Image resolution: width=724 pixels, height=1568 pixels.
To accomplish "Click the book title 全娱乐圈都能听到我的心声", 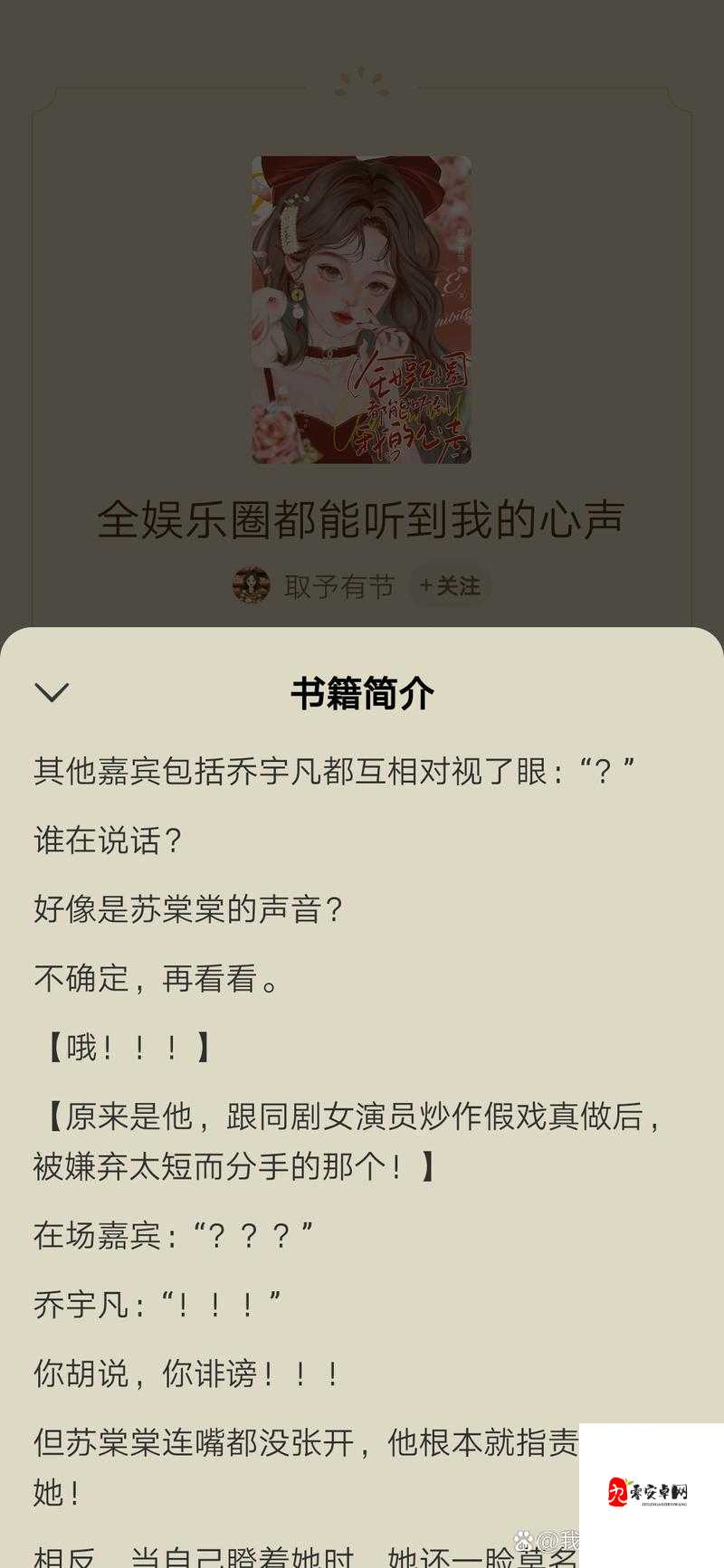I will (362, 515).
